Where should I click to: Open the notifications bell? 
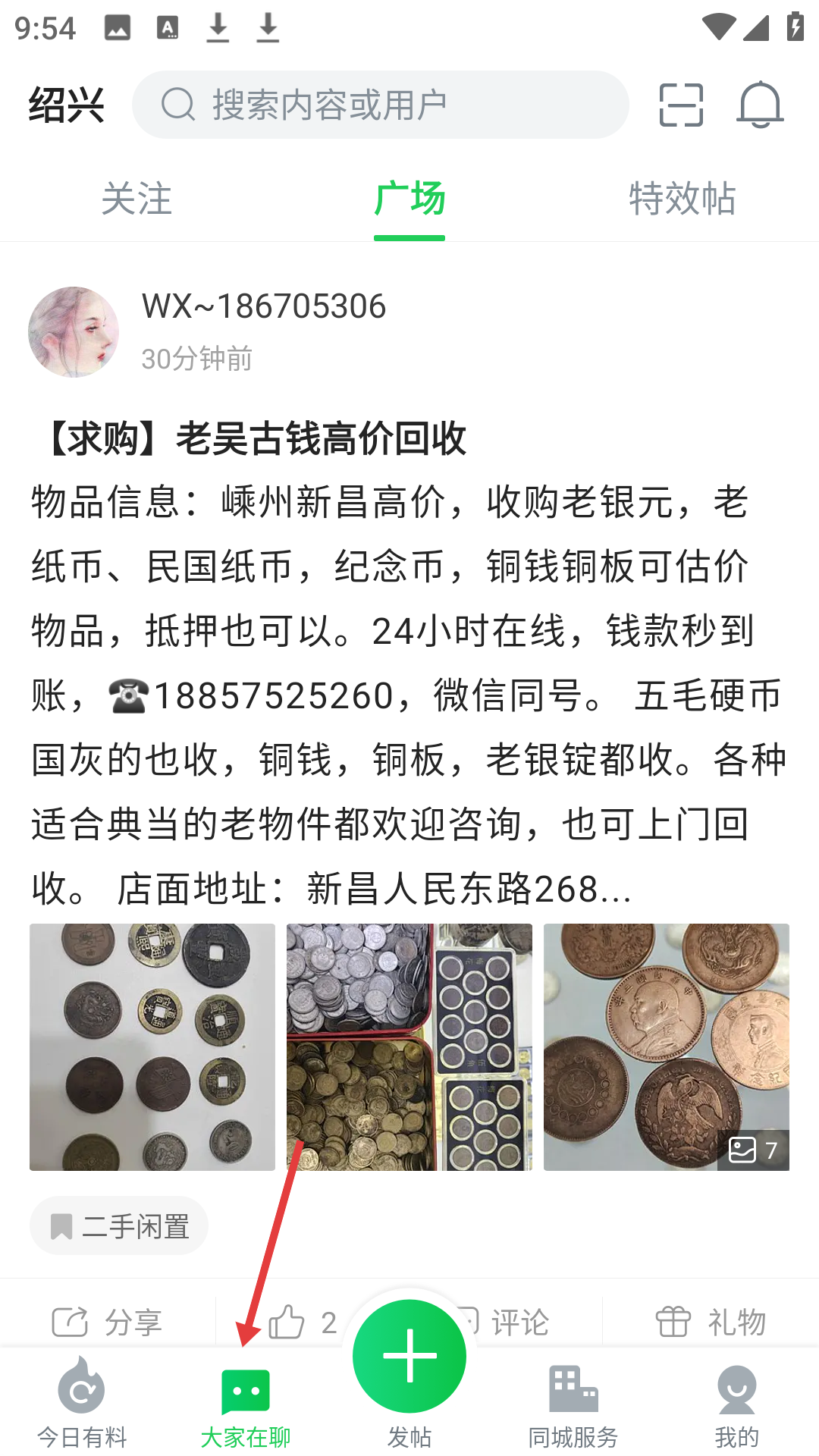tap(759, 105)
